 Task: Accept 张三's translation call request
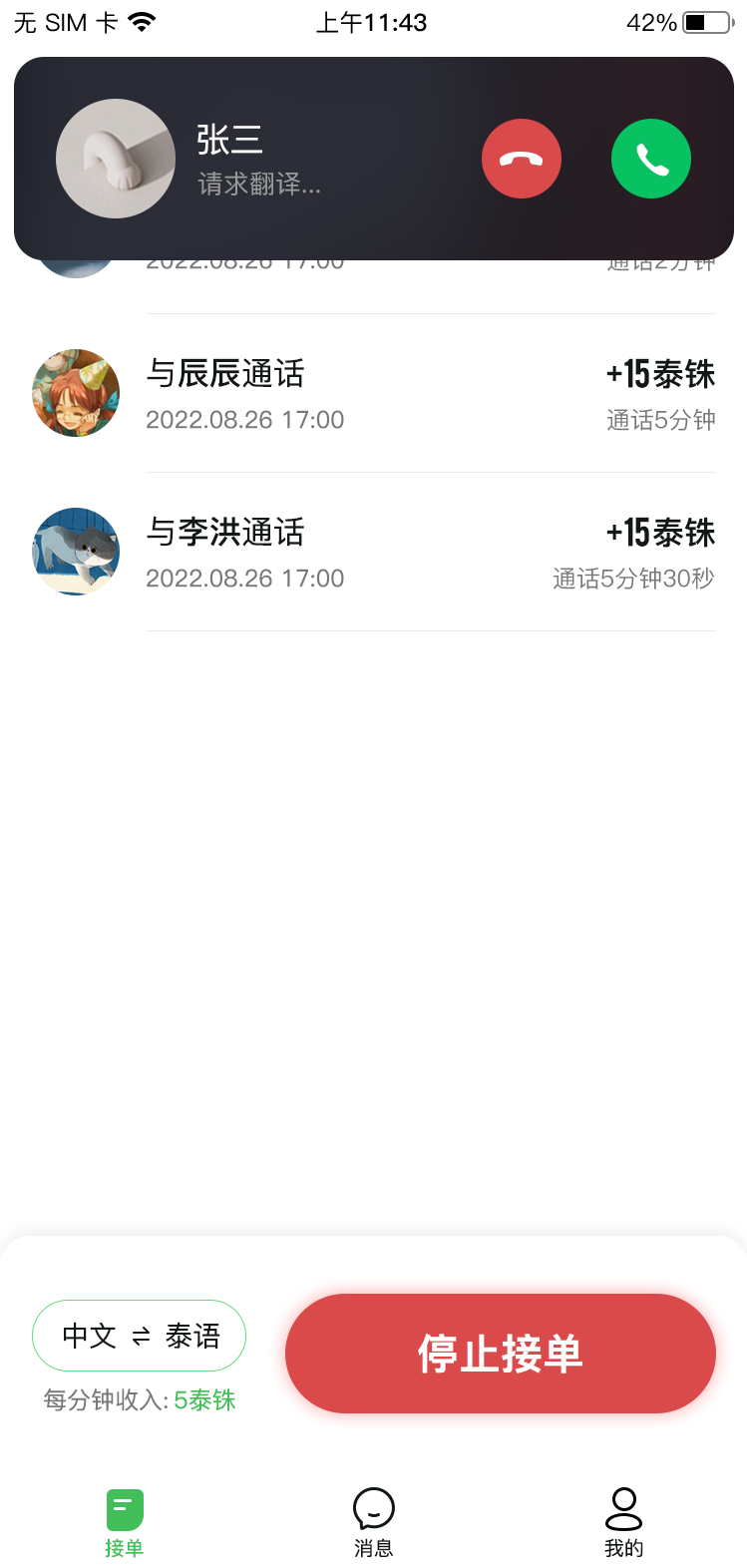650,159
